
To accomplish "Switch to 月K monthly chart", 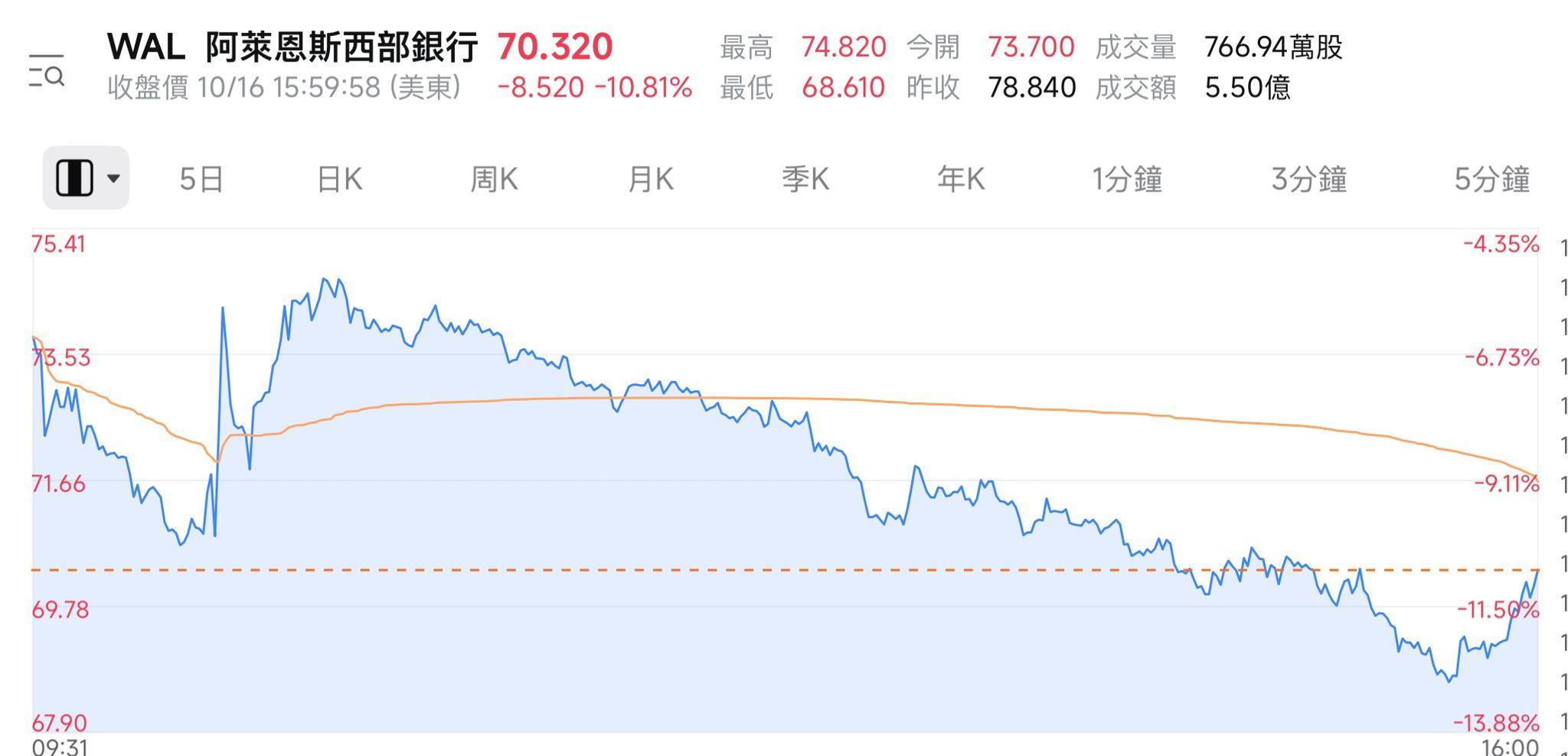I will pyautogui.click(x=650, y=180).
